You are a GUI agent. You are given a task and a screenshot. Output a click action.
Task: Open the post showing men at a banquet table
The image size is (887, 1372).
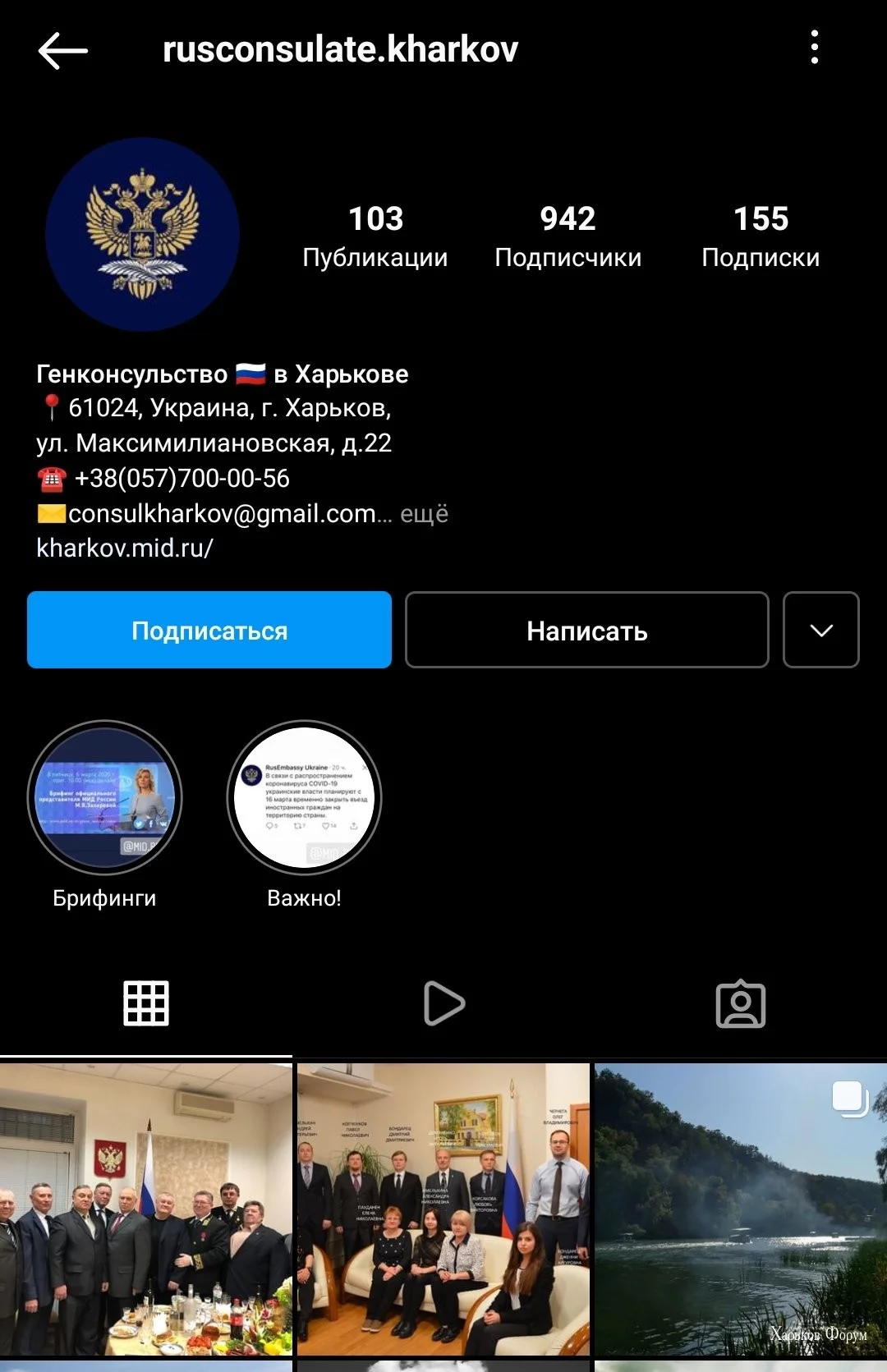point(146,1209)
